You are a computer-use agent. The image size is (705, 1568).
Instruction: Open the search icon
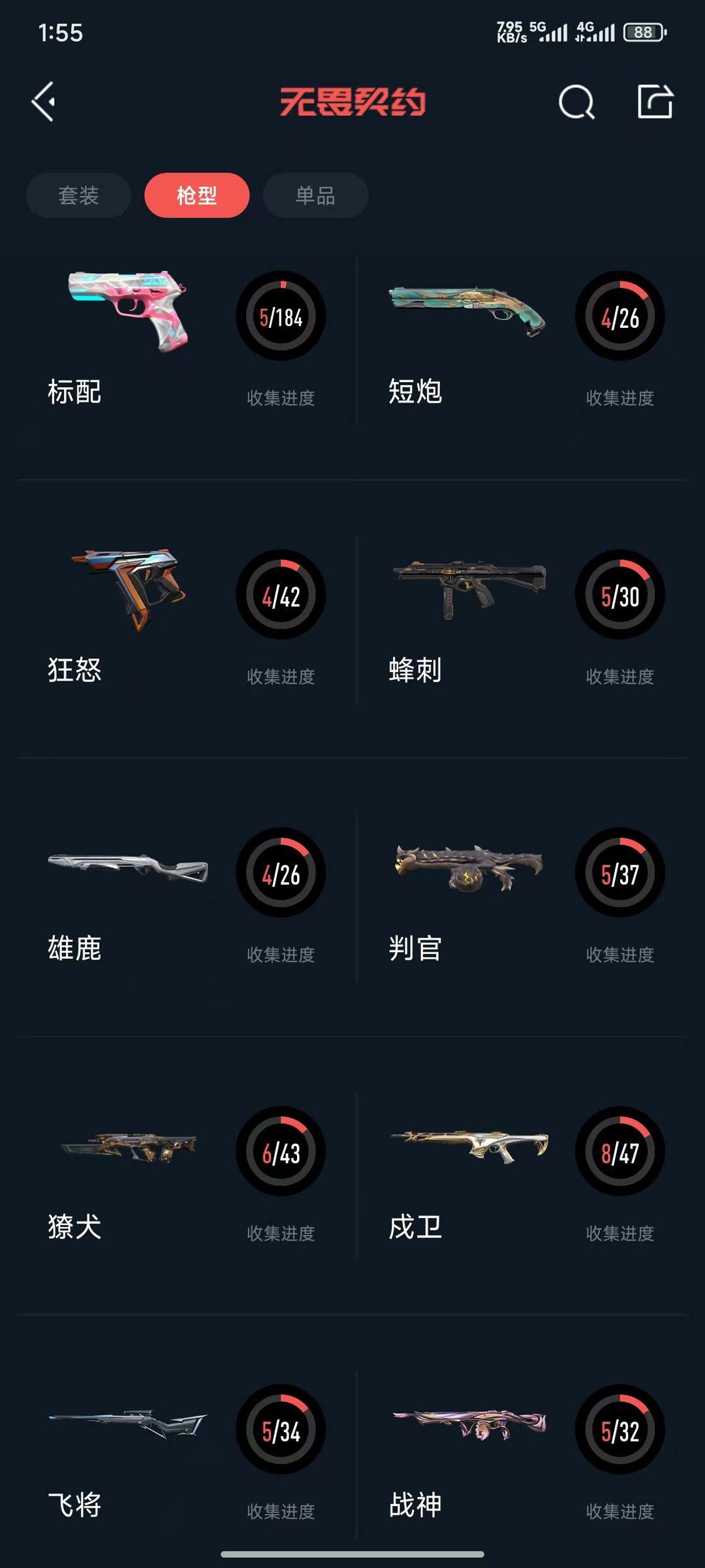[576, 102]
